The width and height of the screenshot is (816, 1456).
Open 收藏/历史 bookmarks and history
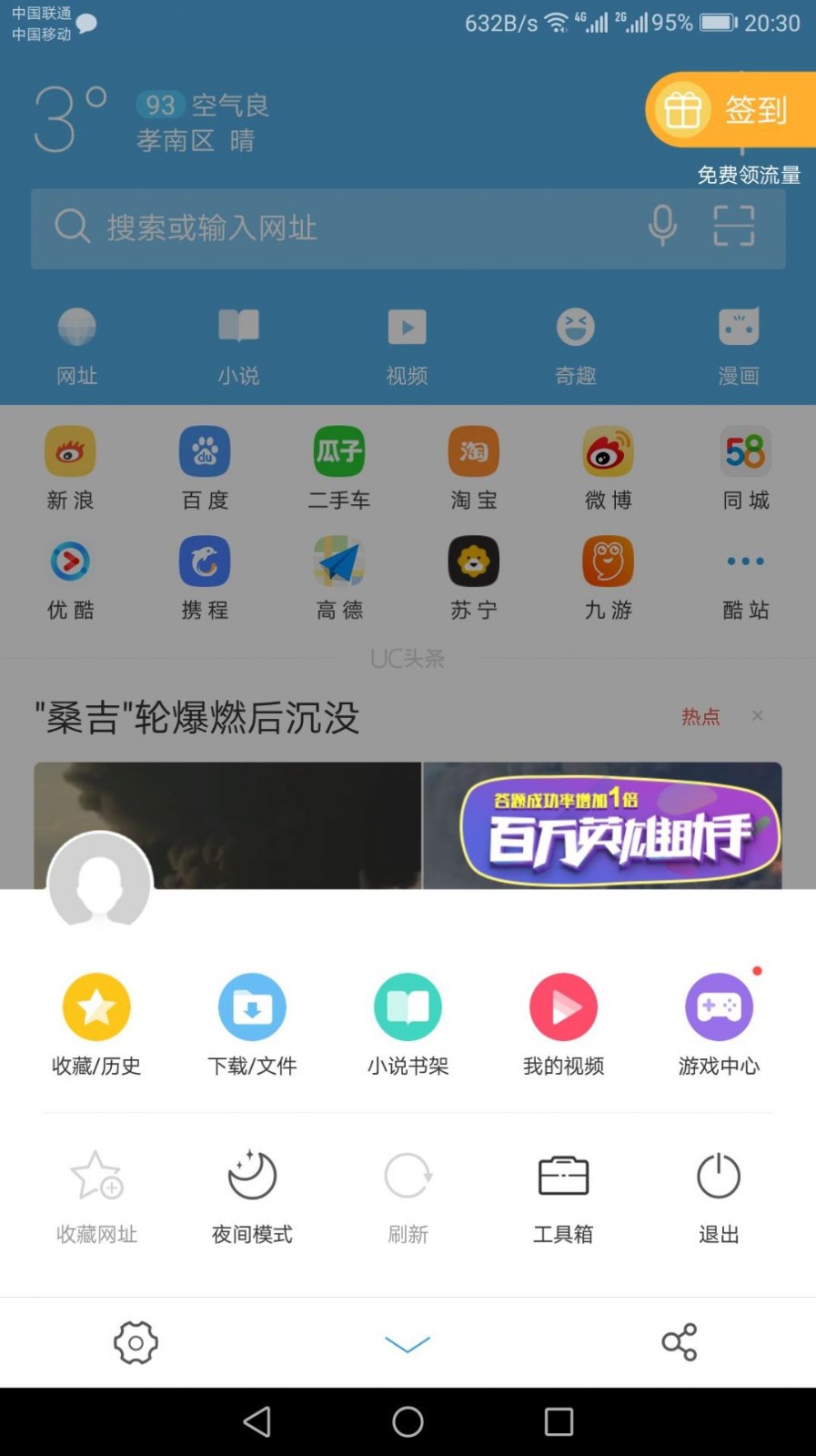click(96, 1007)
